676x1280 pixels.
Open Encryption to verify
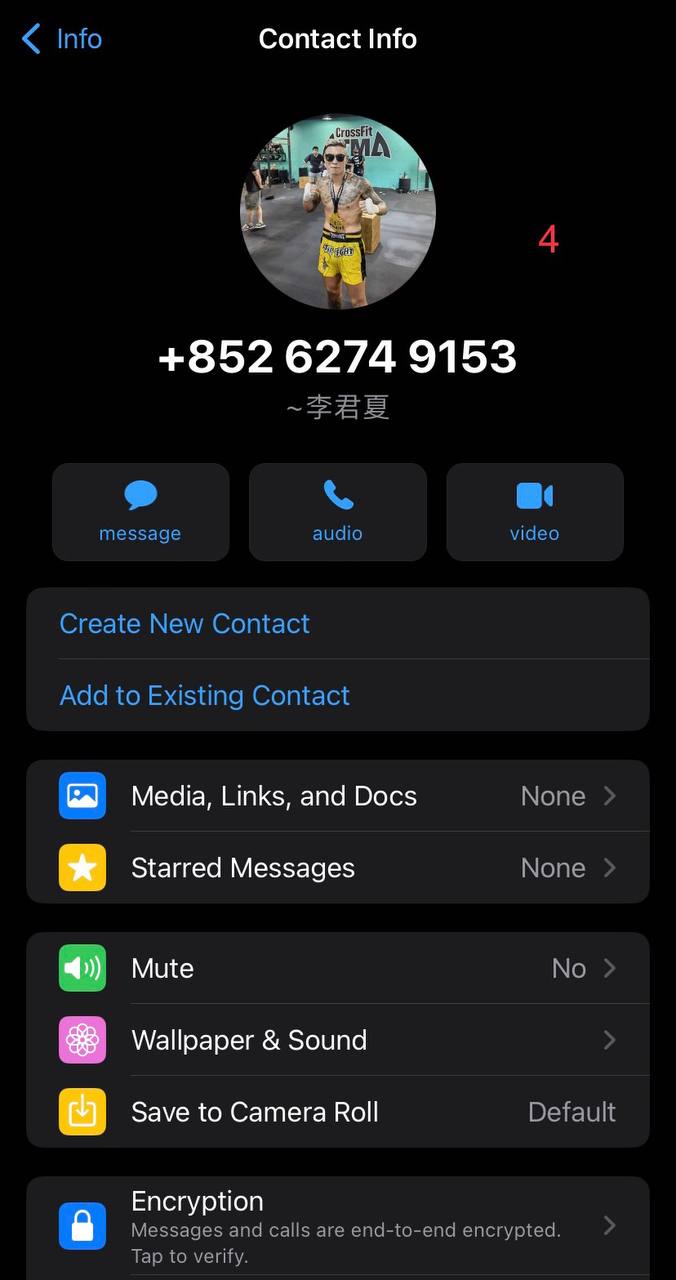coord(338,1225)
